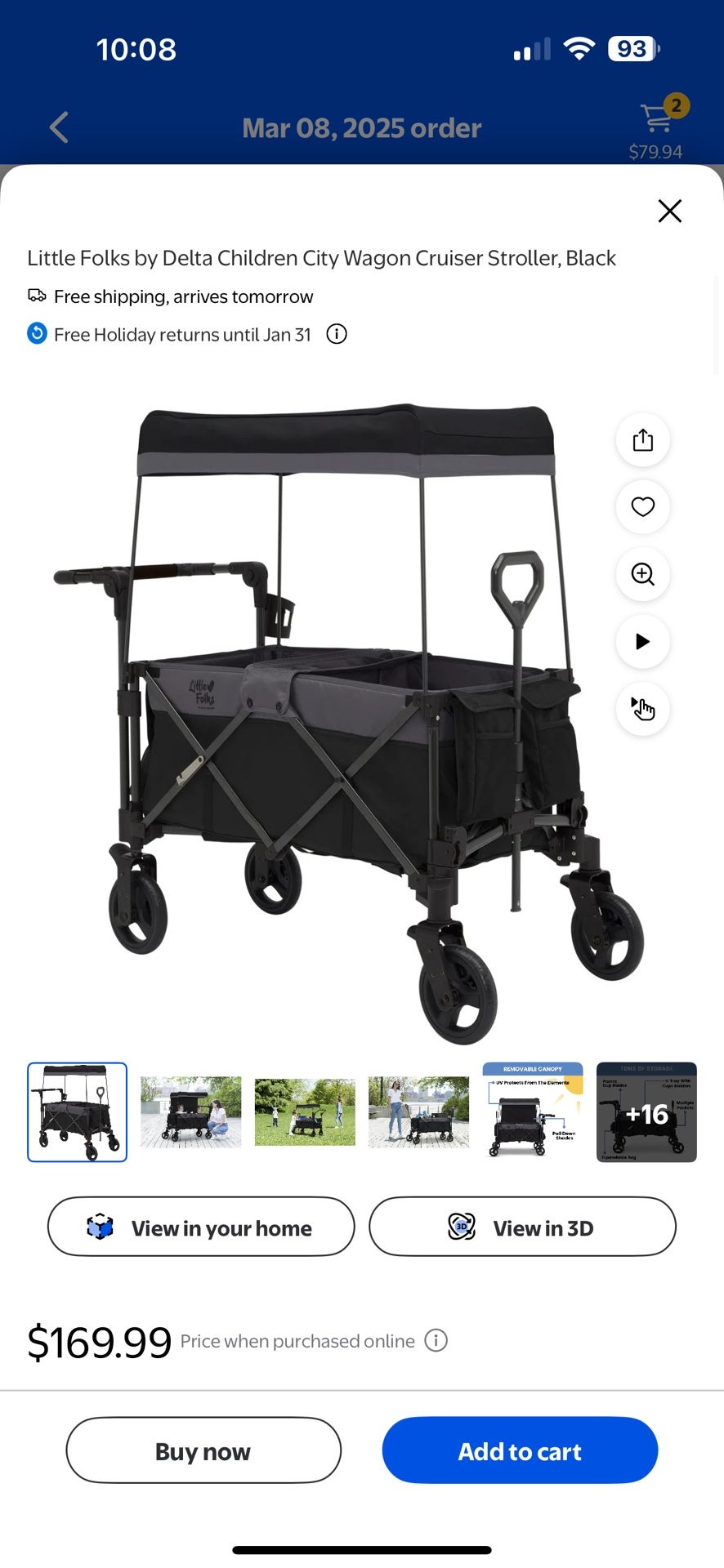Screen dimensions: 724x1568
Task: Show price when purchased online info
Action: 436,1341
